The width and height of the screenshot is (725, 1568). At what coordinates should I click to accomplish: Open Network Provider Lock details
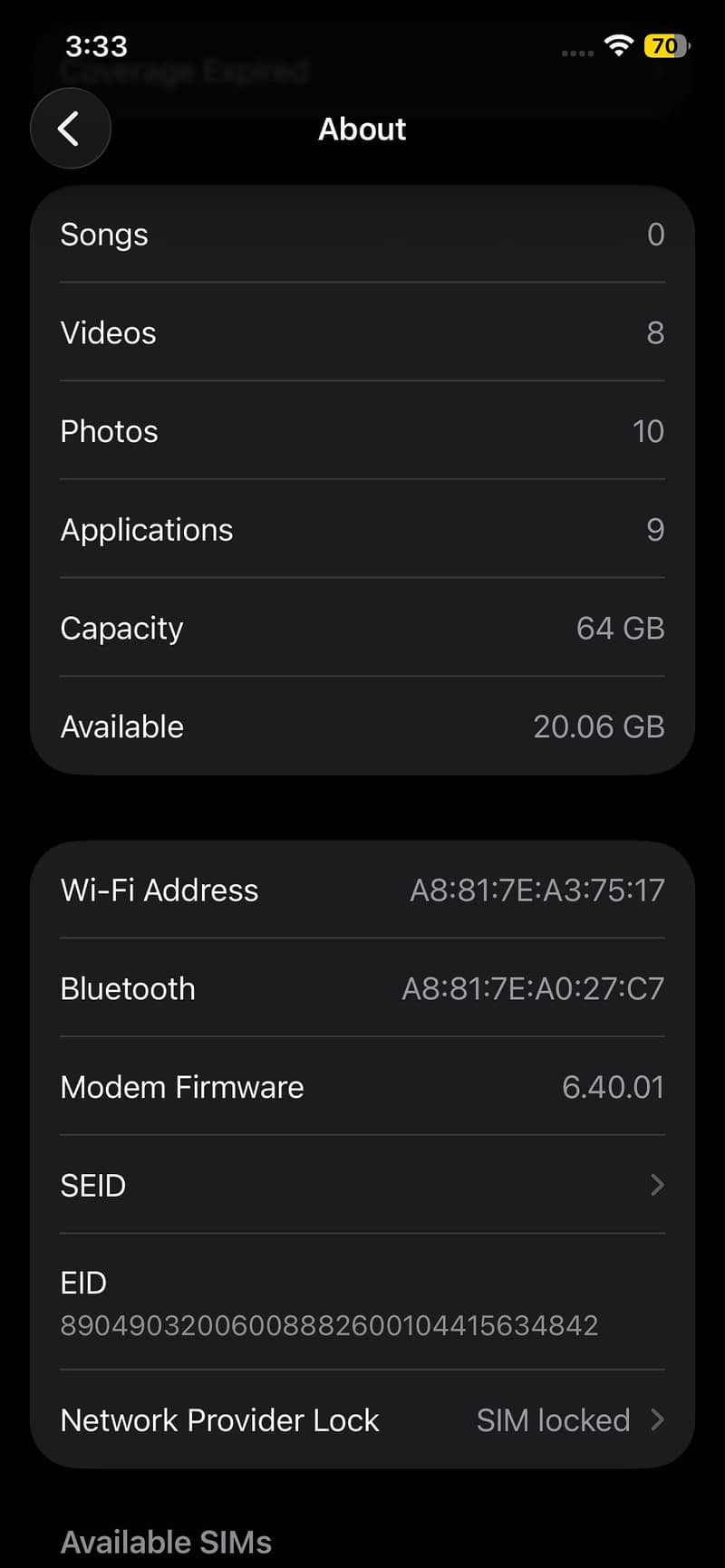pos(362,1419)
